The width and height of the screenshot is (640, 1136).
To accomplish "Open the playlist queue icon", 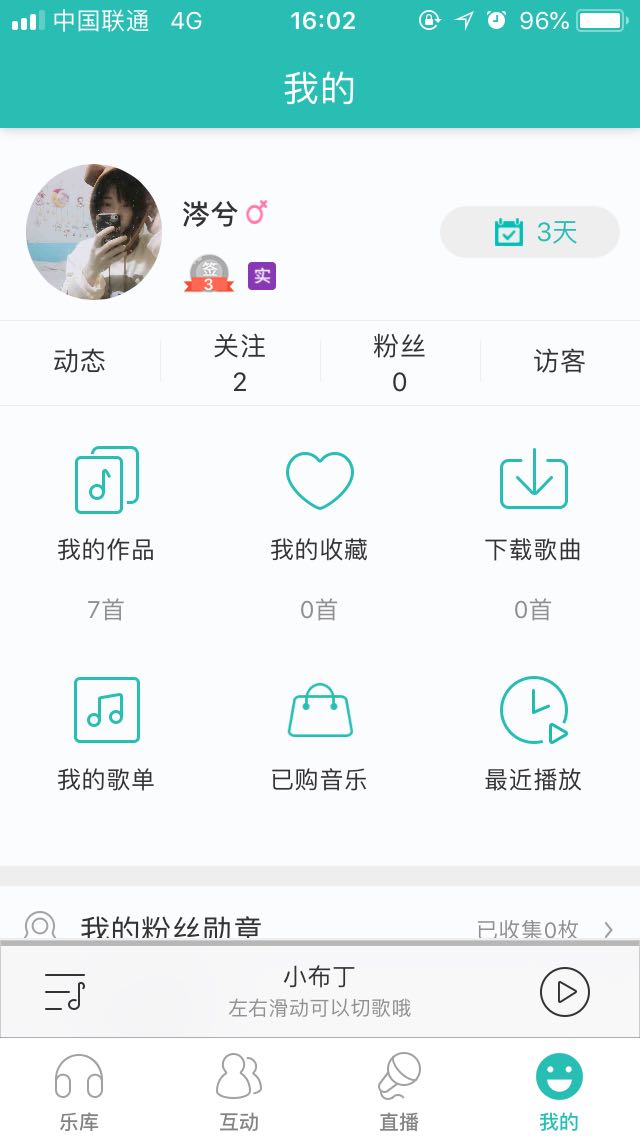I will [65, 991].
